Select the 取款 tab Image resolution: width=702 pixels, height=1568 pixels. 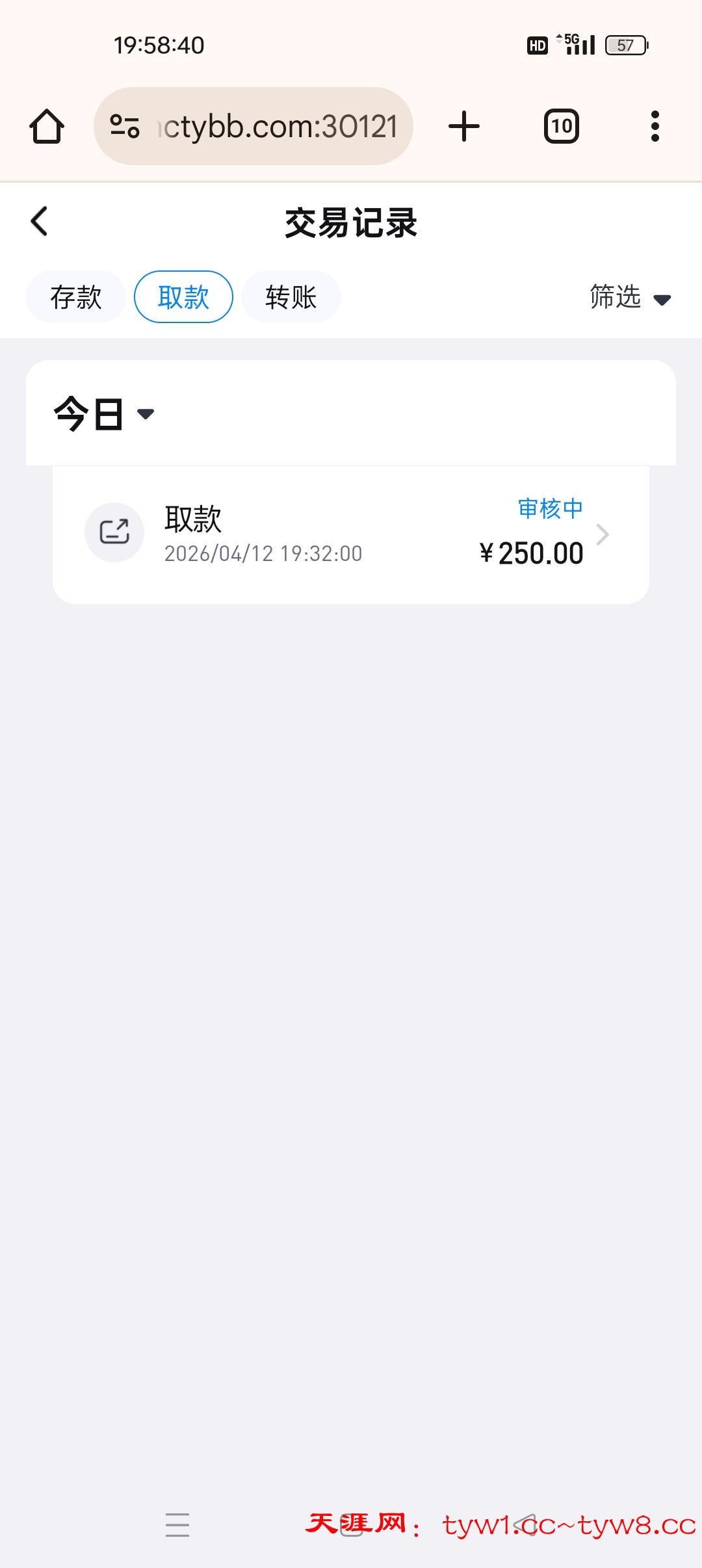coord(183,297)
